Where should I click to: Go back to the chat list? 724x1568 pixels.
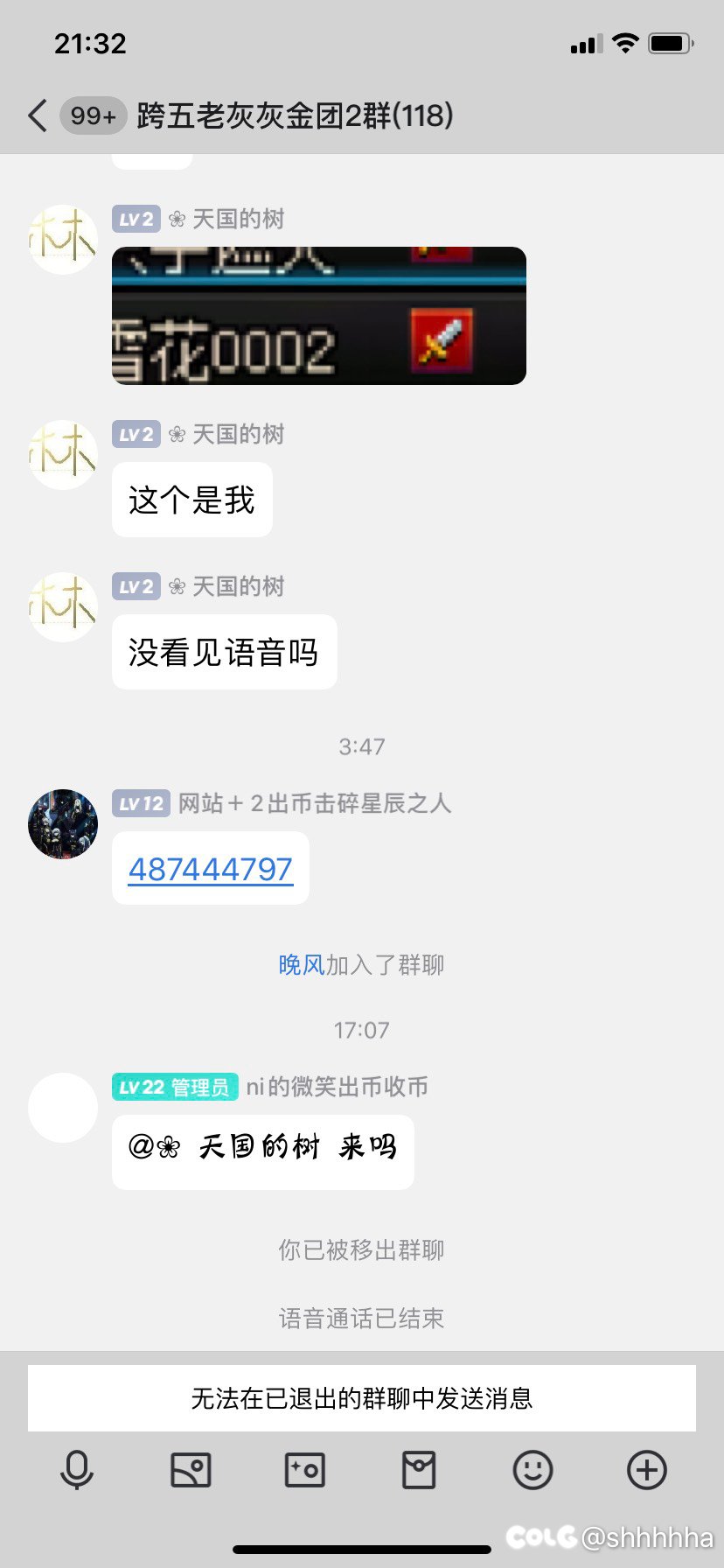tap(38, 115)
